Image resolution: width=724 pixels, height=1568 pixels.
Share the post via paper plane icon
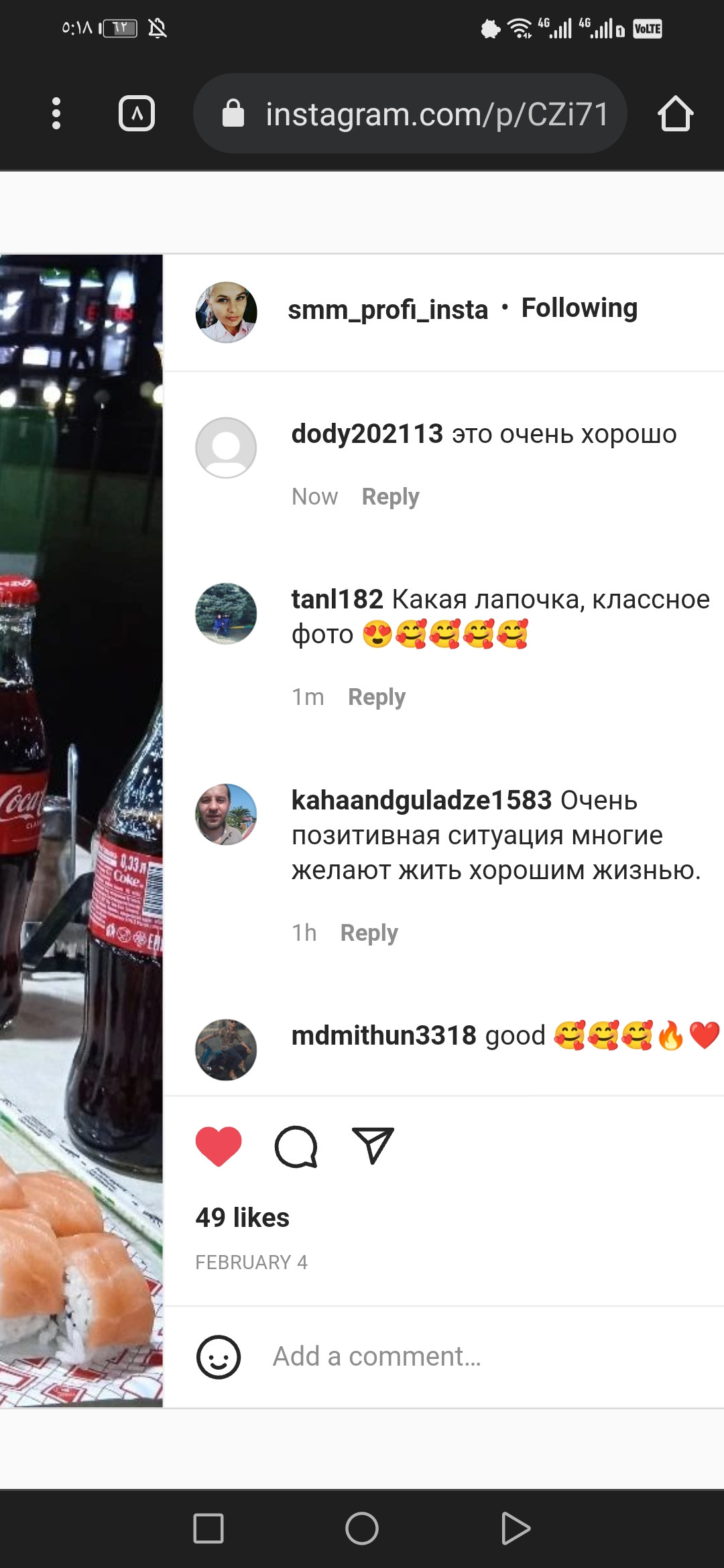[373, 1145]
